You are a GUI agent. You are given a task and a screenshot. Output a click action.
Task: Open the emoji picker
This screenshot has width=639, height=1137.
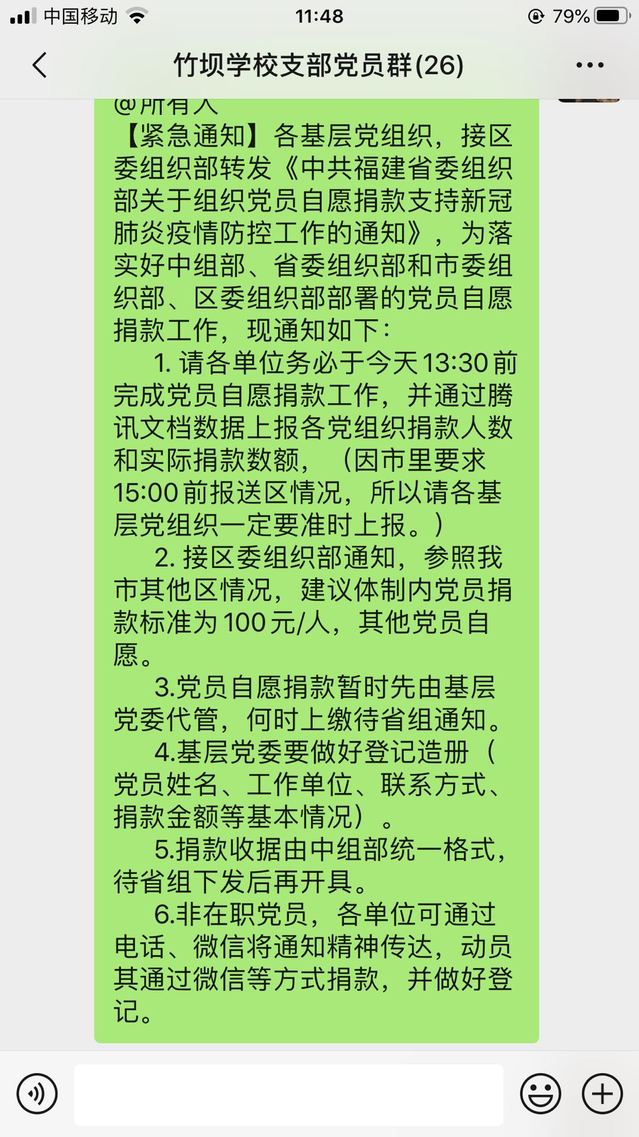click(x=540, y=1093)
